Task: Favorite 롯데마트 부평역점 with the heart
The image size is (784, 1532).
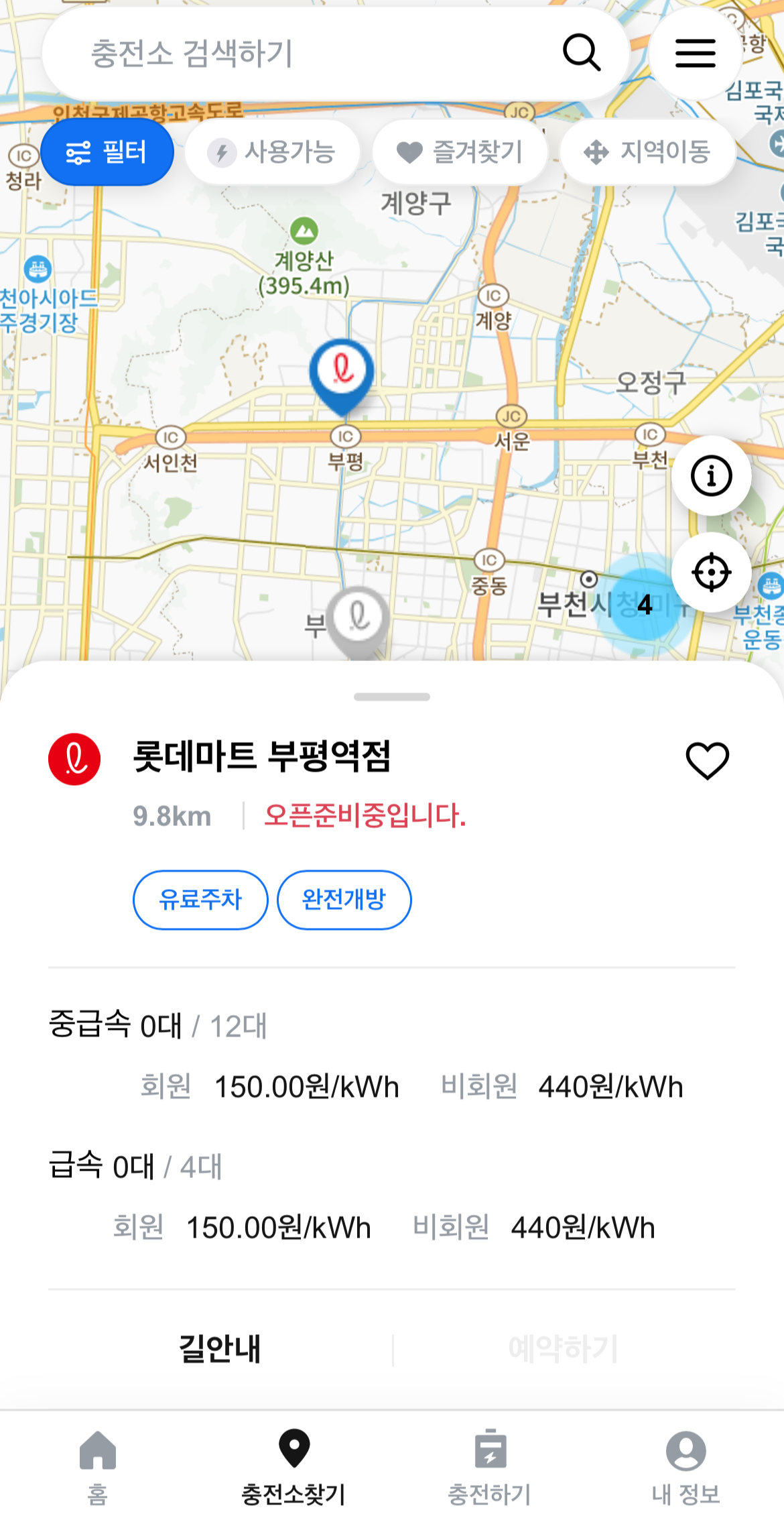Action: [707, 760]
